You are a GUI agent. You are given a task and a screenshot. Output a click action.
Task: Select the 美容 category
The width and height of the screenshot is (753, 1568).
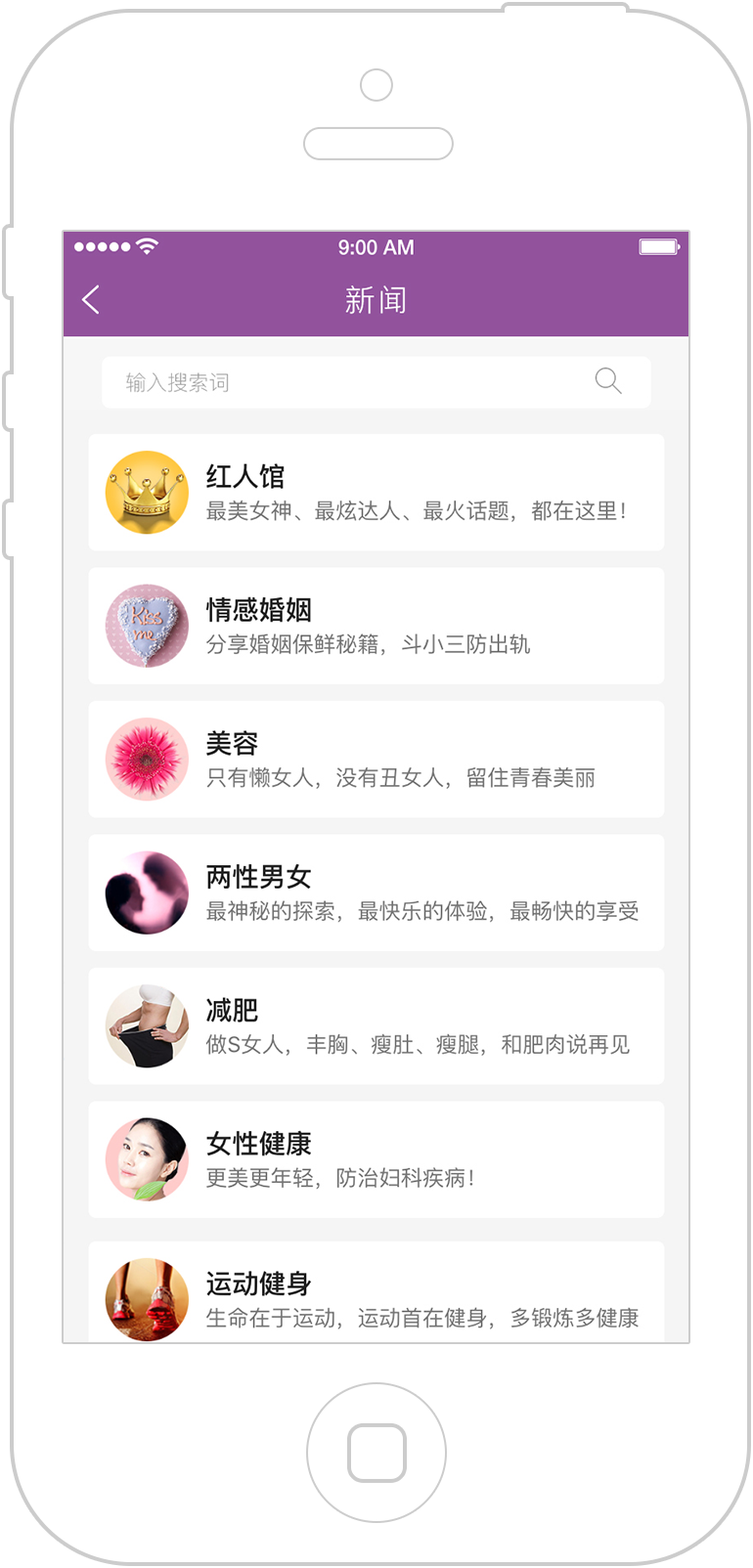click(x=376, y=760)
